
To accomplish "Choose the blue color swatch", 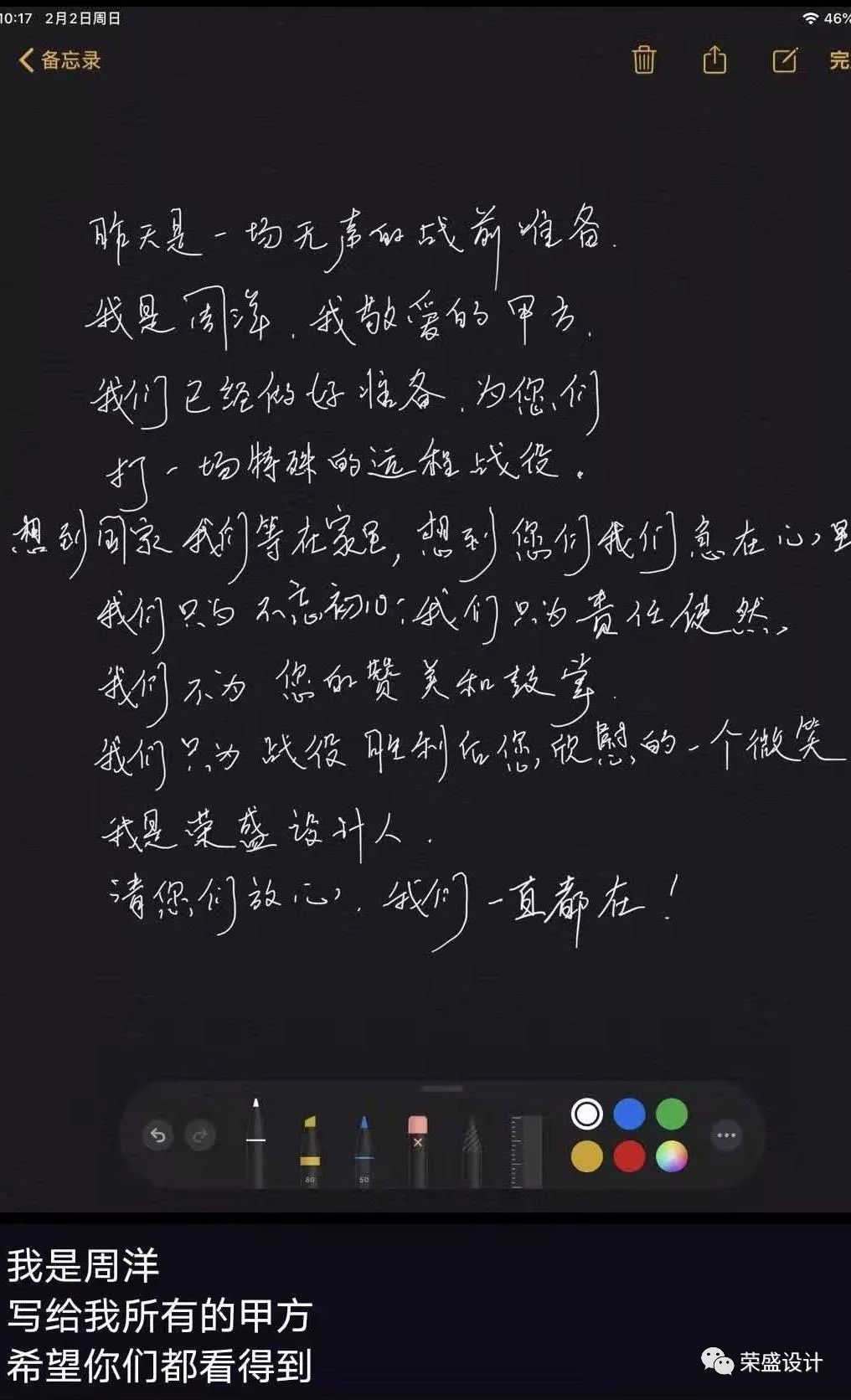I will (629, 1114).
